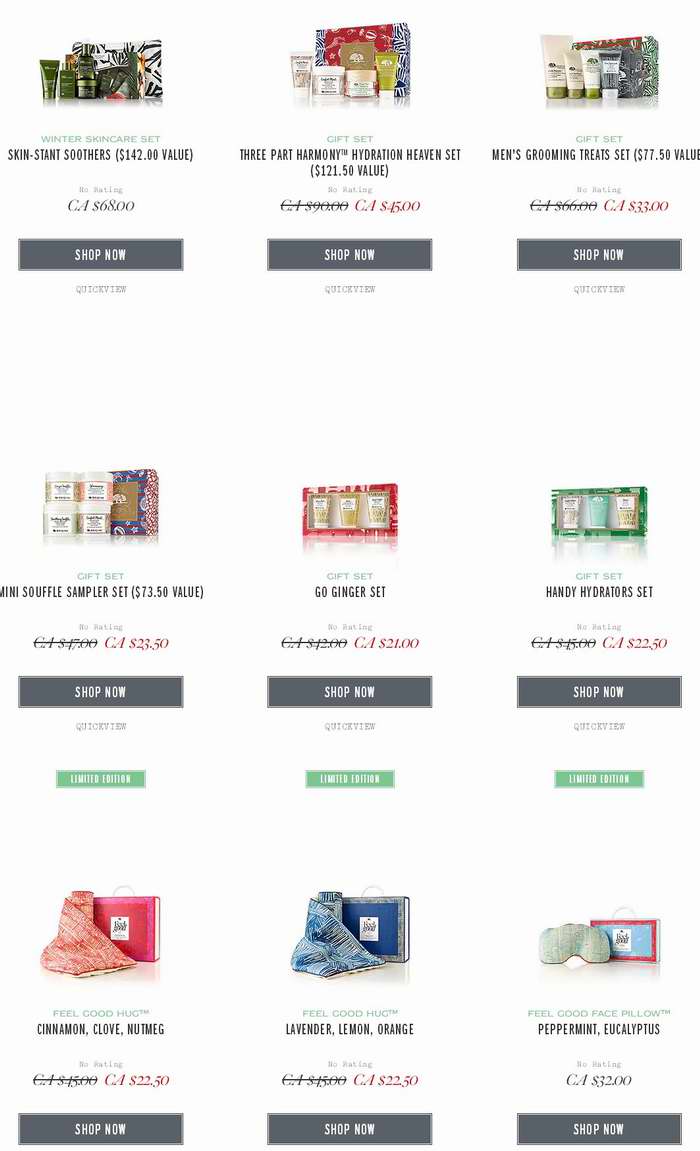Open Quickview for Handy Hydrators Set
Screen dimensions: 700x1151
tap(599, 726)
